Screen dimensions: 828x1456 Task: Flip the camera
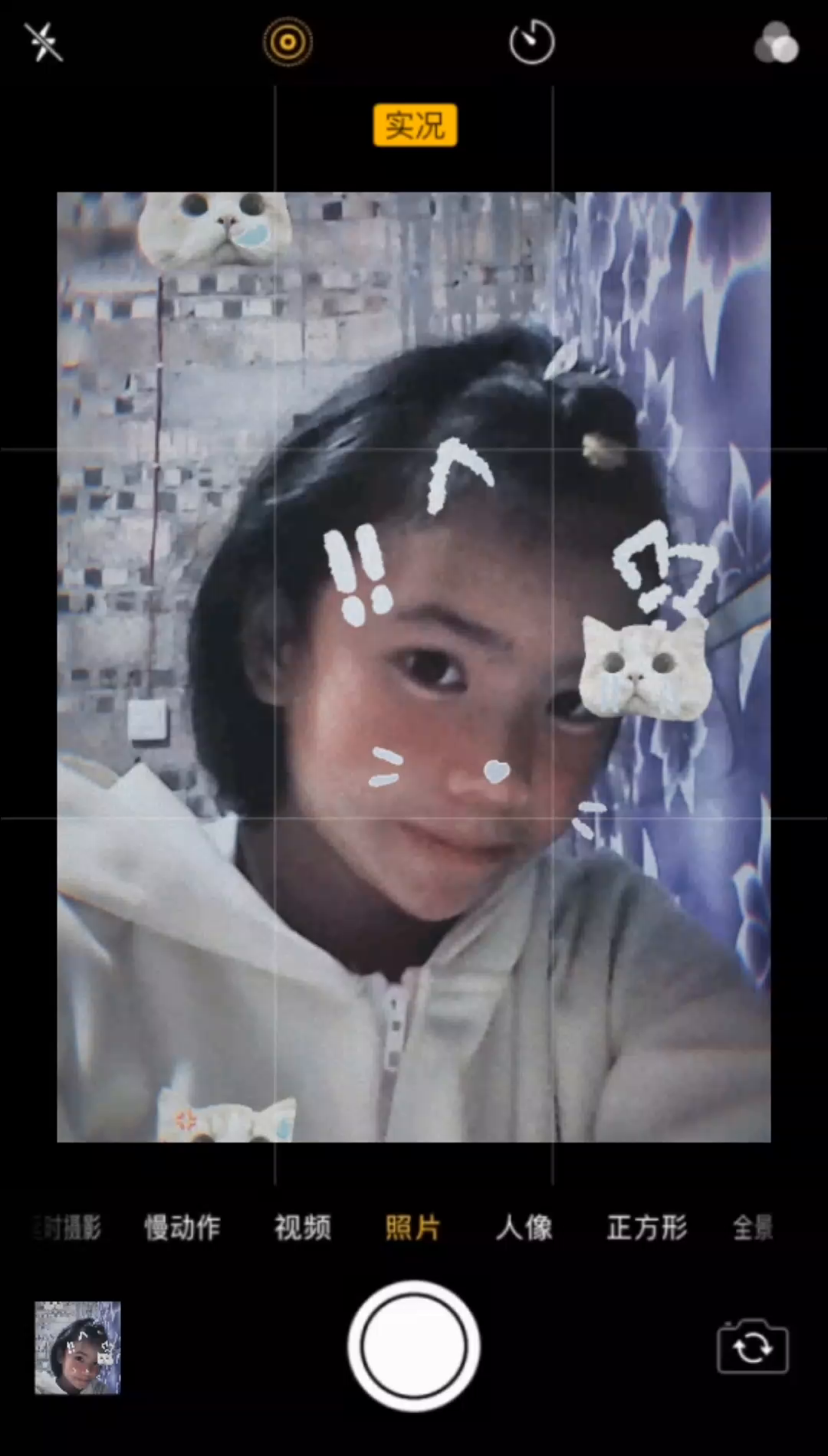click(x=752, y=1346)
